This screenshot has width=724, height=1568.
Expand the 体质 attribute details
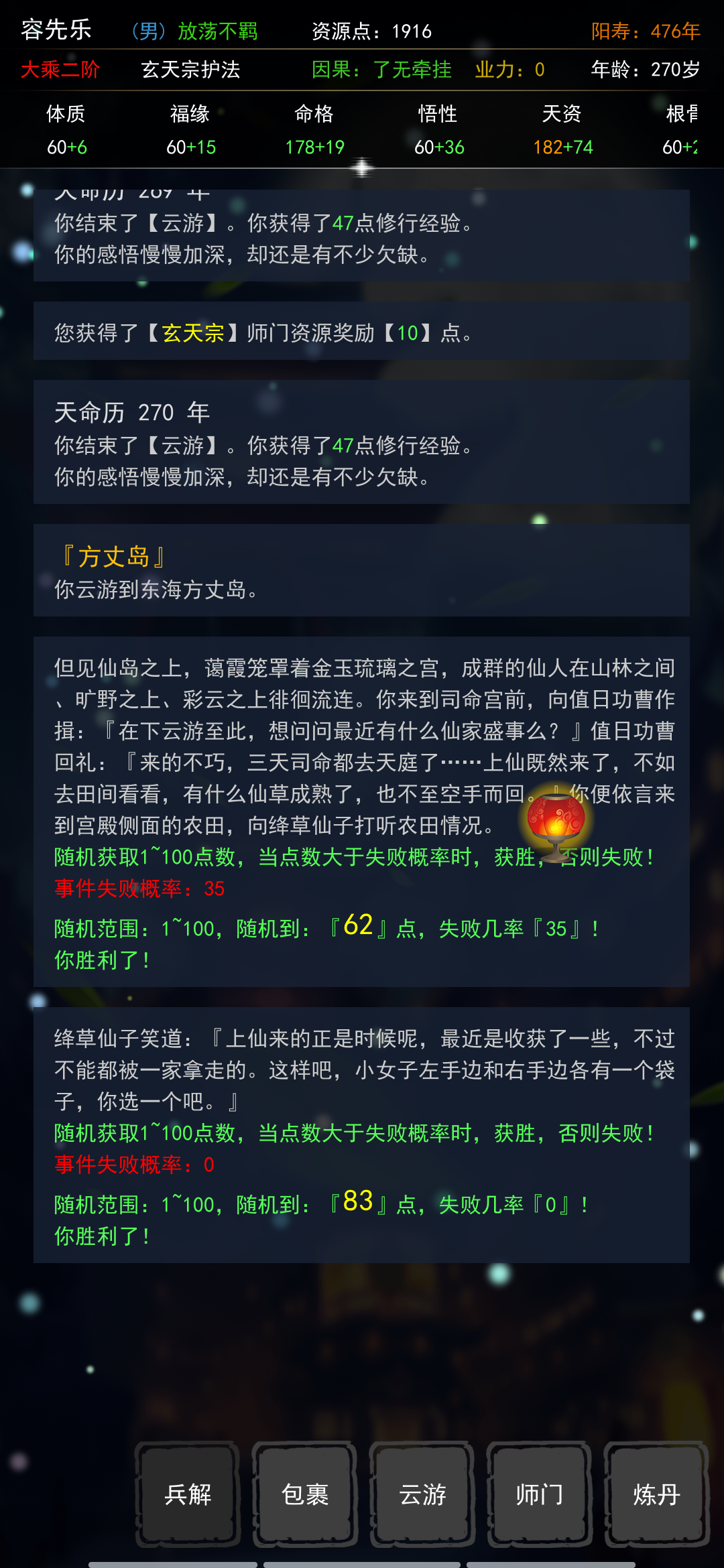coord(65,129)
